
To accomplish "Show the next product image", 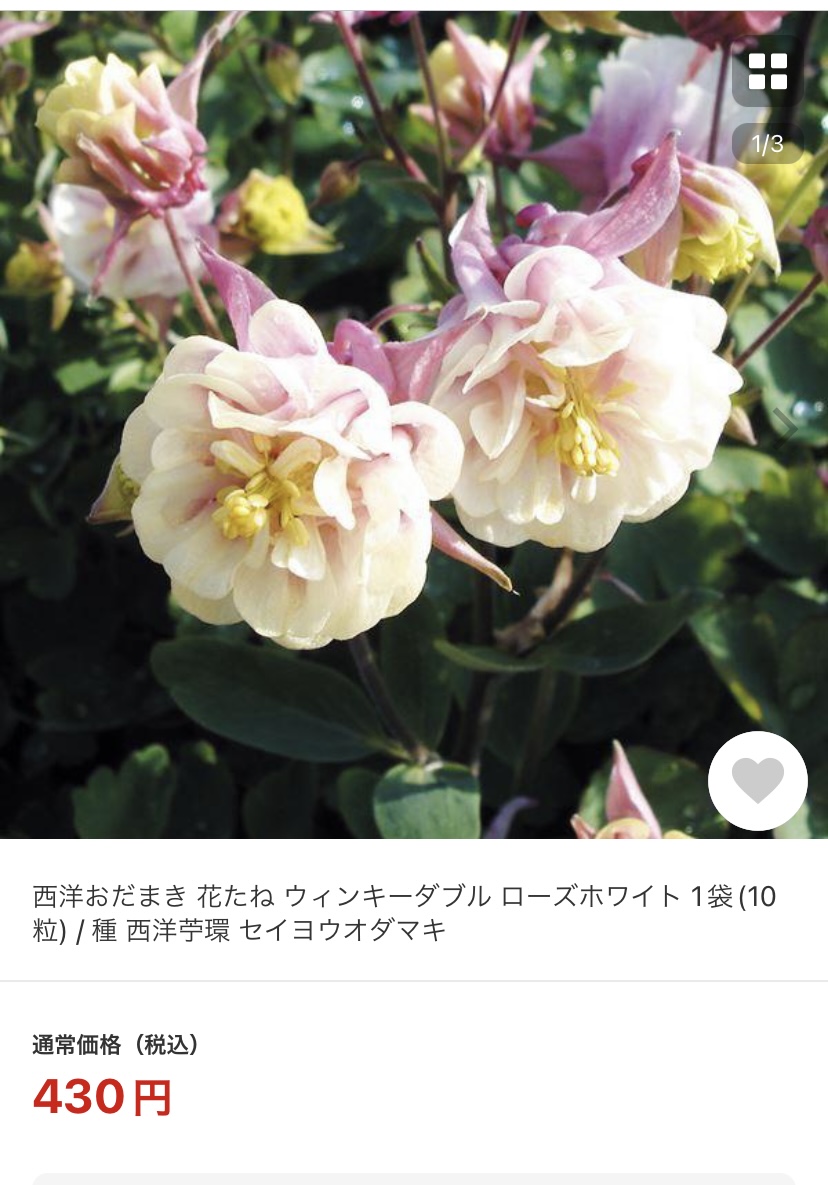I will [x=787, y=426].
